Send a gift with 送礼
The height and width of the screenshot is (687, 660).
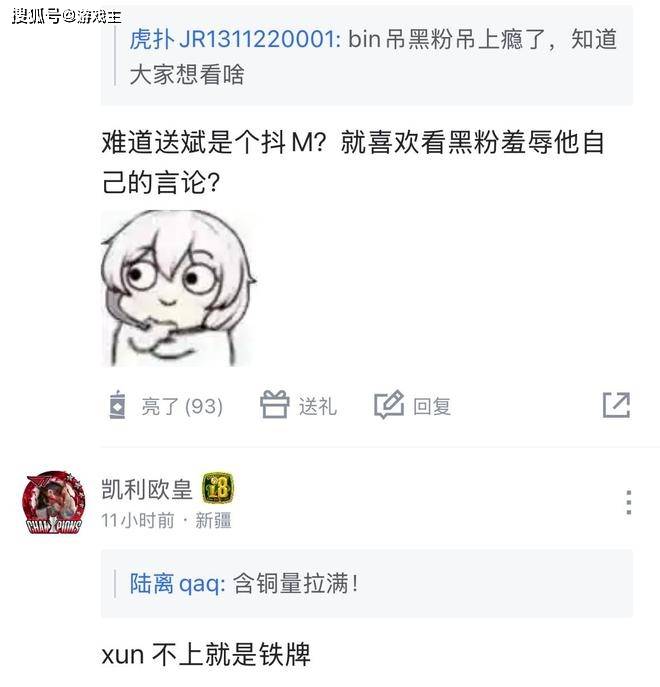click(x=298, y=406)
